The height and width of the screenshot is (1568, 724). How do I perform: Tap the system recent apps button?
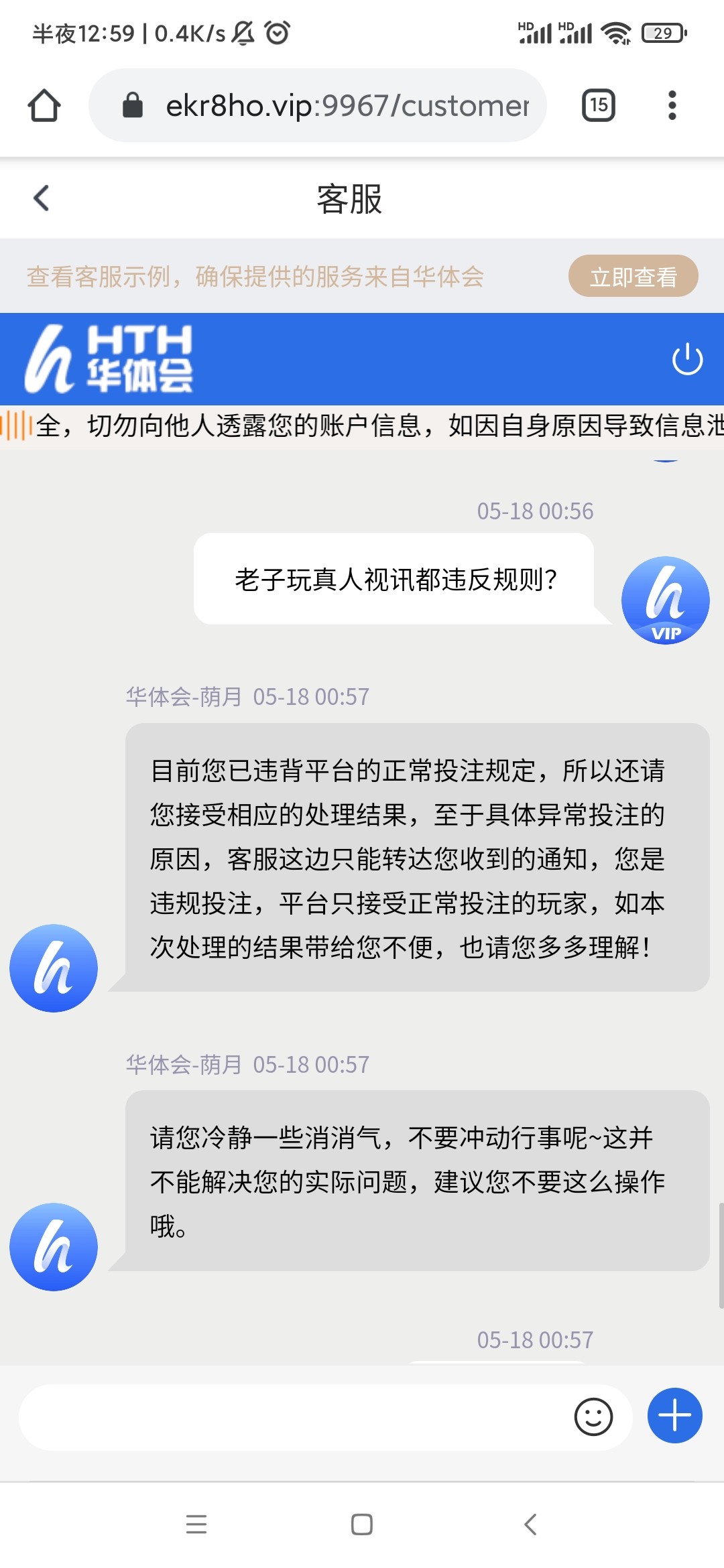click(x=196, y=1524)
